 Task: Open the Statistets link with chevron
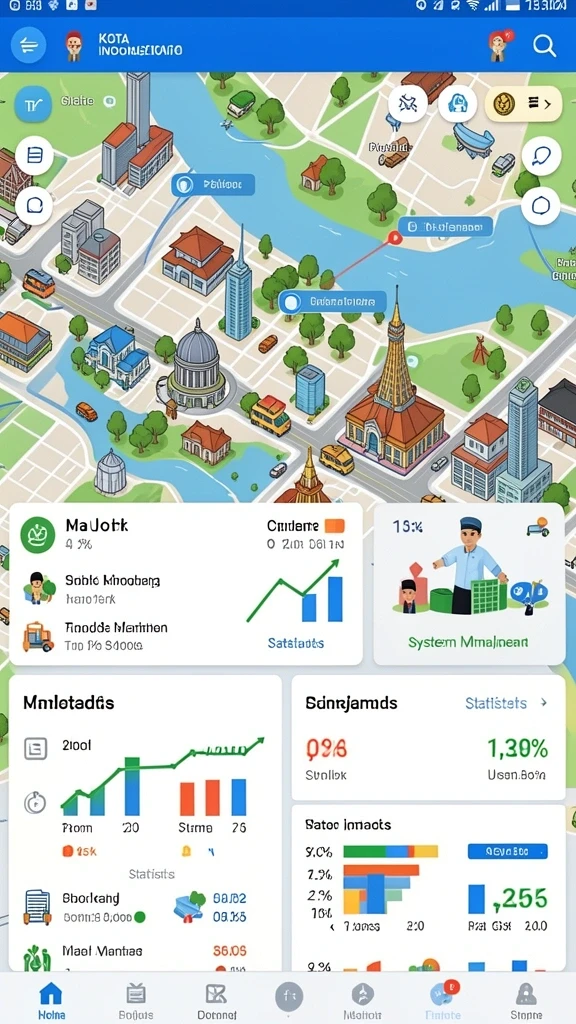coord(505,703)
